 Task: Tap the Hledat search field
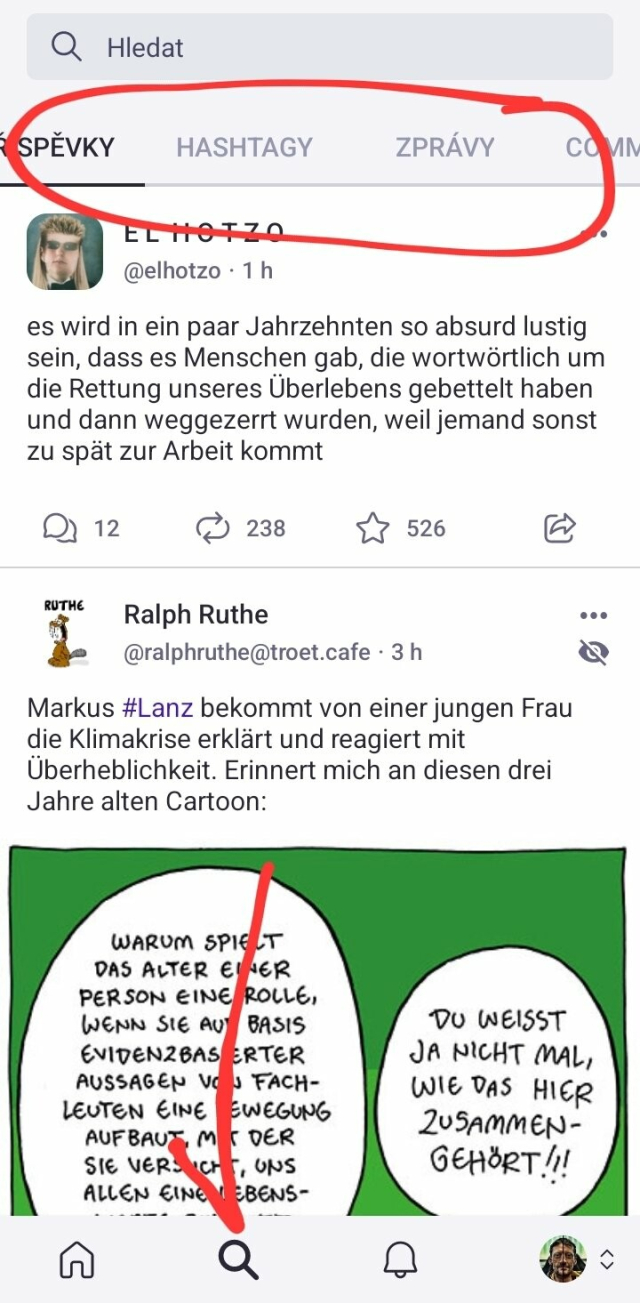[x=320, y=47]
